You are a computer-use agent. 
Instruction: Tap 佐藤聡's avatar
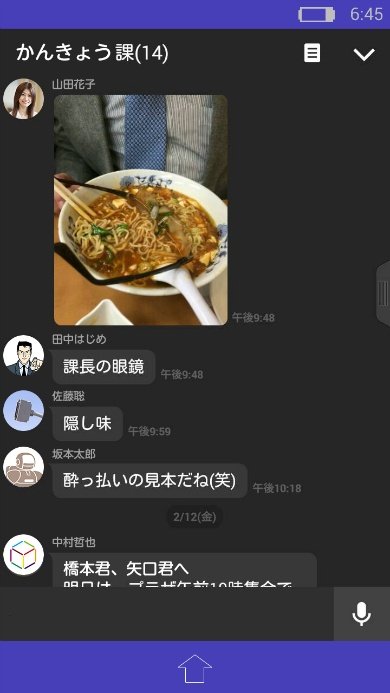23,411
